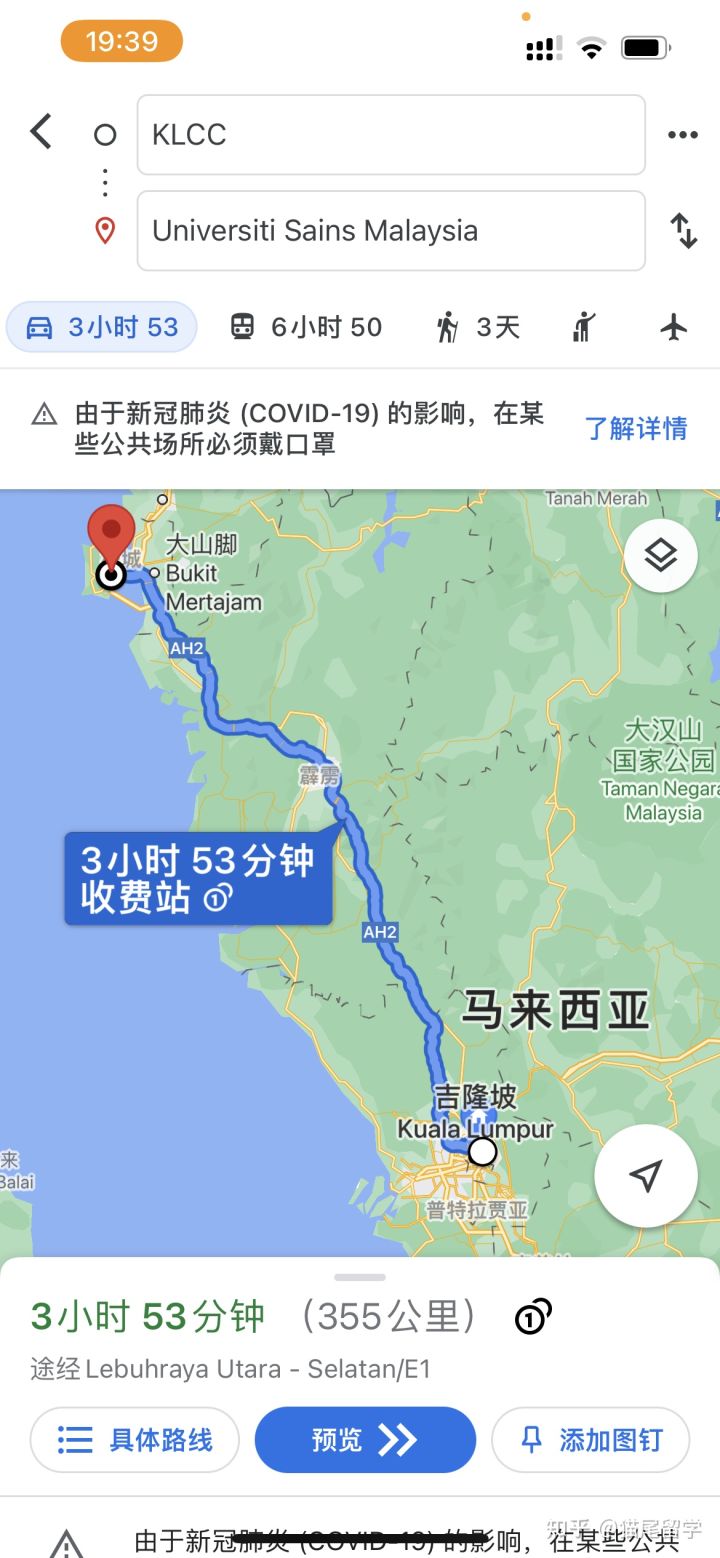
Task: Switch to walking directions
Action: (478, 327)
